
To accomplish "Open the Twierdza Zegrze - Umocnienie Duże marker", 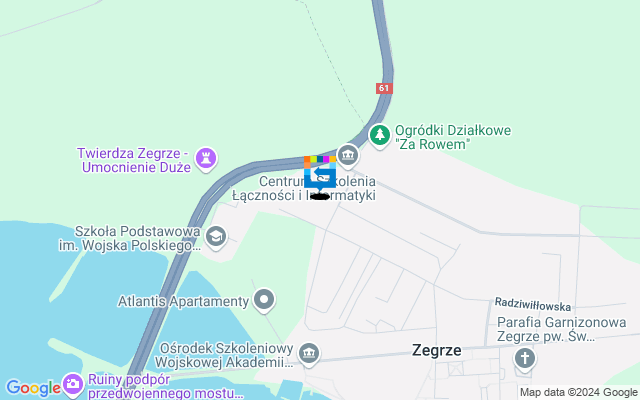I will pos(206,157).
